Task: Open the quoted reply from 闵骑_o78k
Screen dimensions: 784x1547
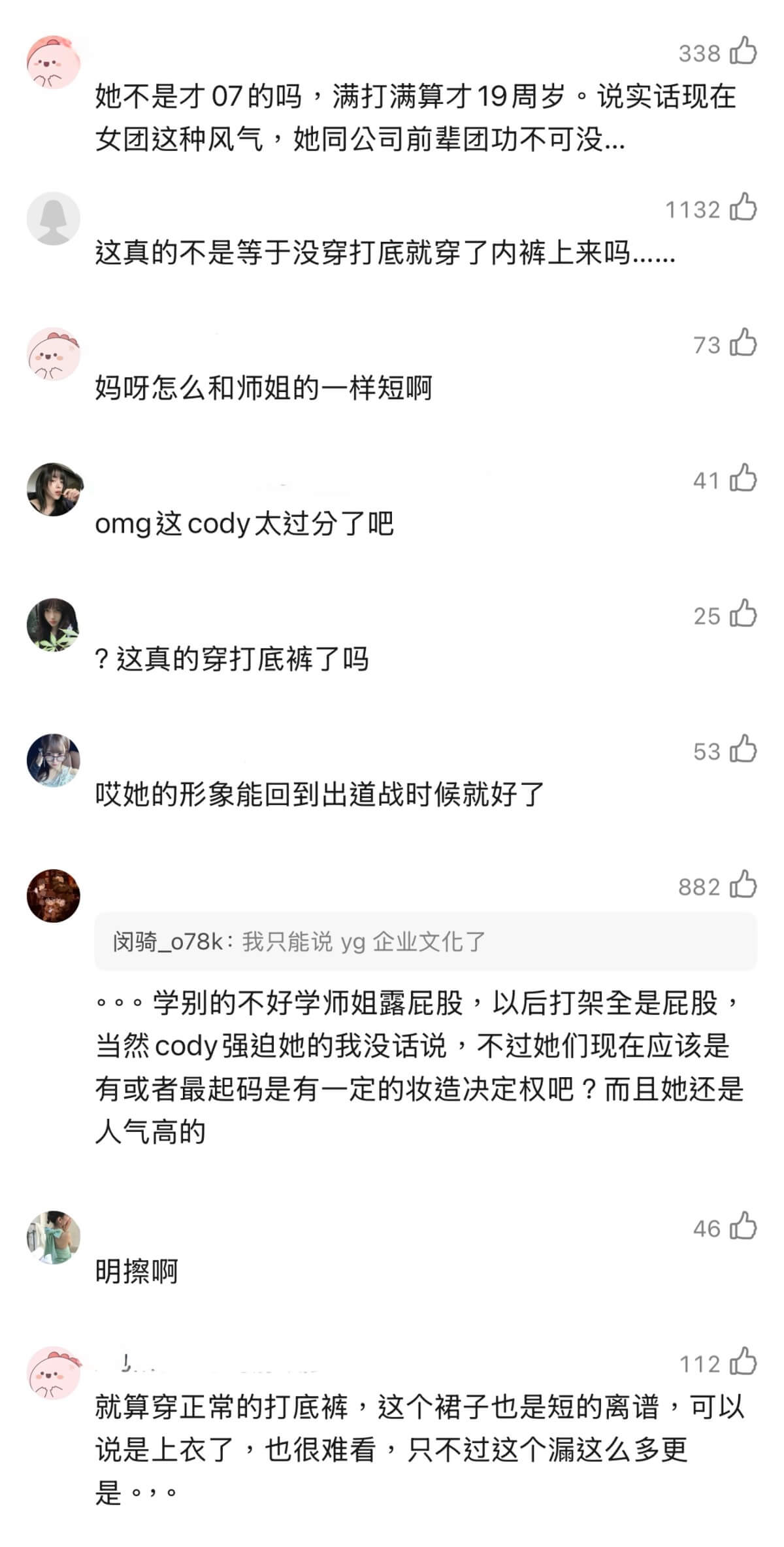Action: [425, 942]
